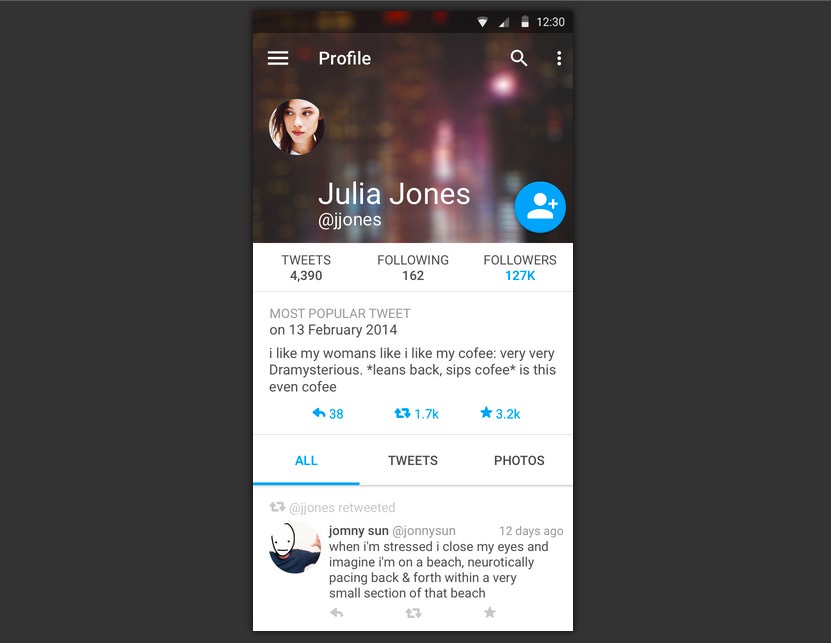View the Tweets count of 4,390
Image resolution: width=831 pixels, height=643 pixels.
click(306, 267)
